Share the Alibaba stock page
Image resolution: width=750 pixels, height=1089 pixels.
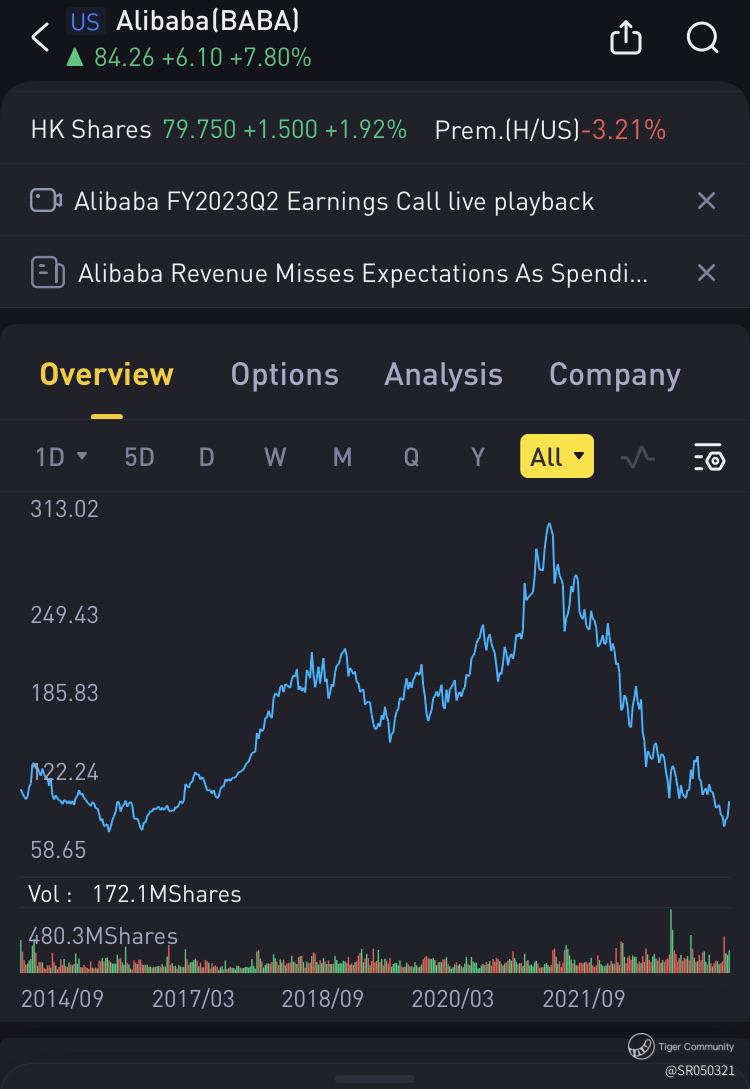(x=625, y=38)
